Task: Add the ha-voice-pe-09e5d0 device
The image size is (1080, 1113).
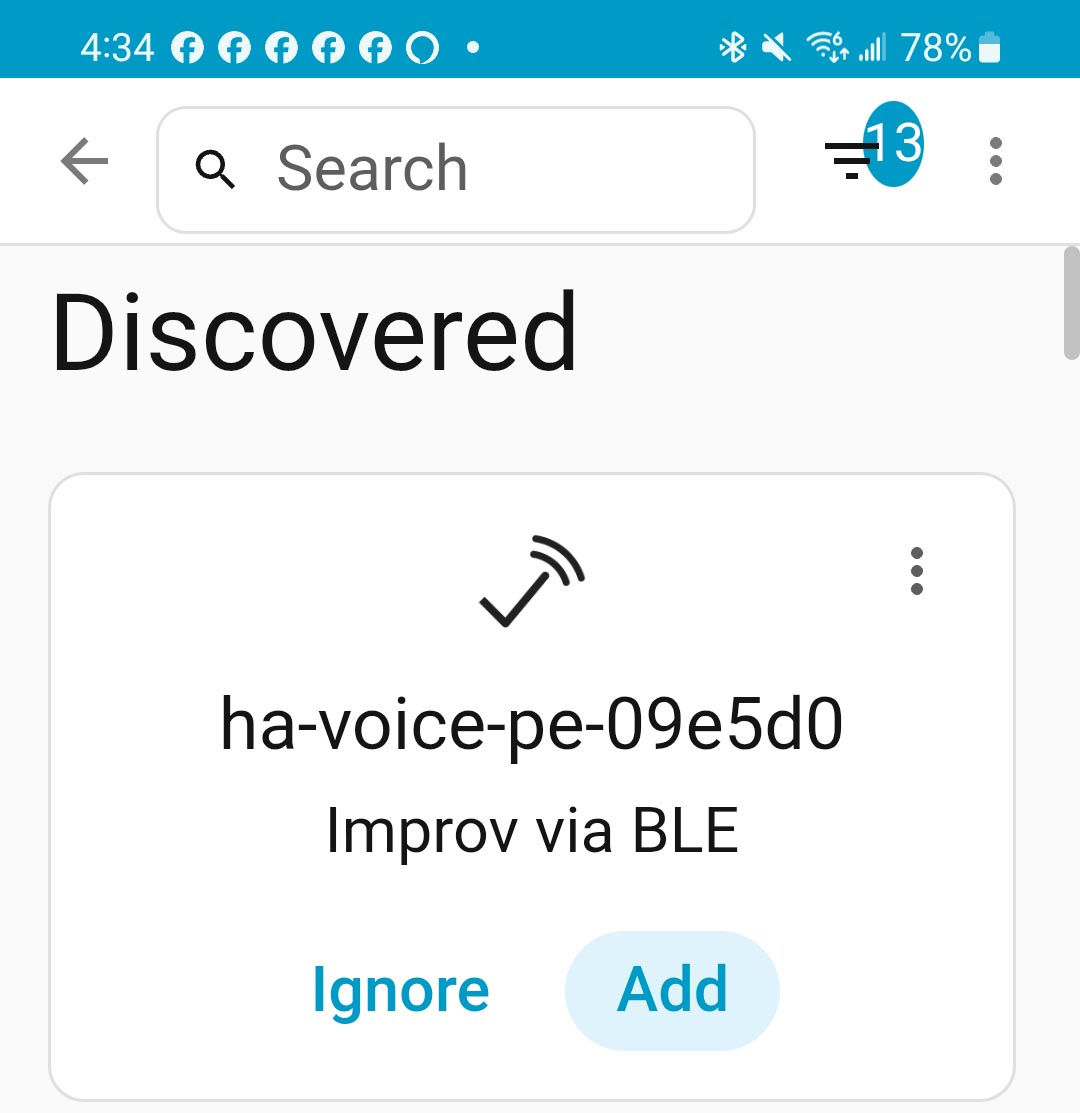Action: pos(672,990)
